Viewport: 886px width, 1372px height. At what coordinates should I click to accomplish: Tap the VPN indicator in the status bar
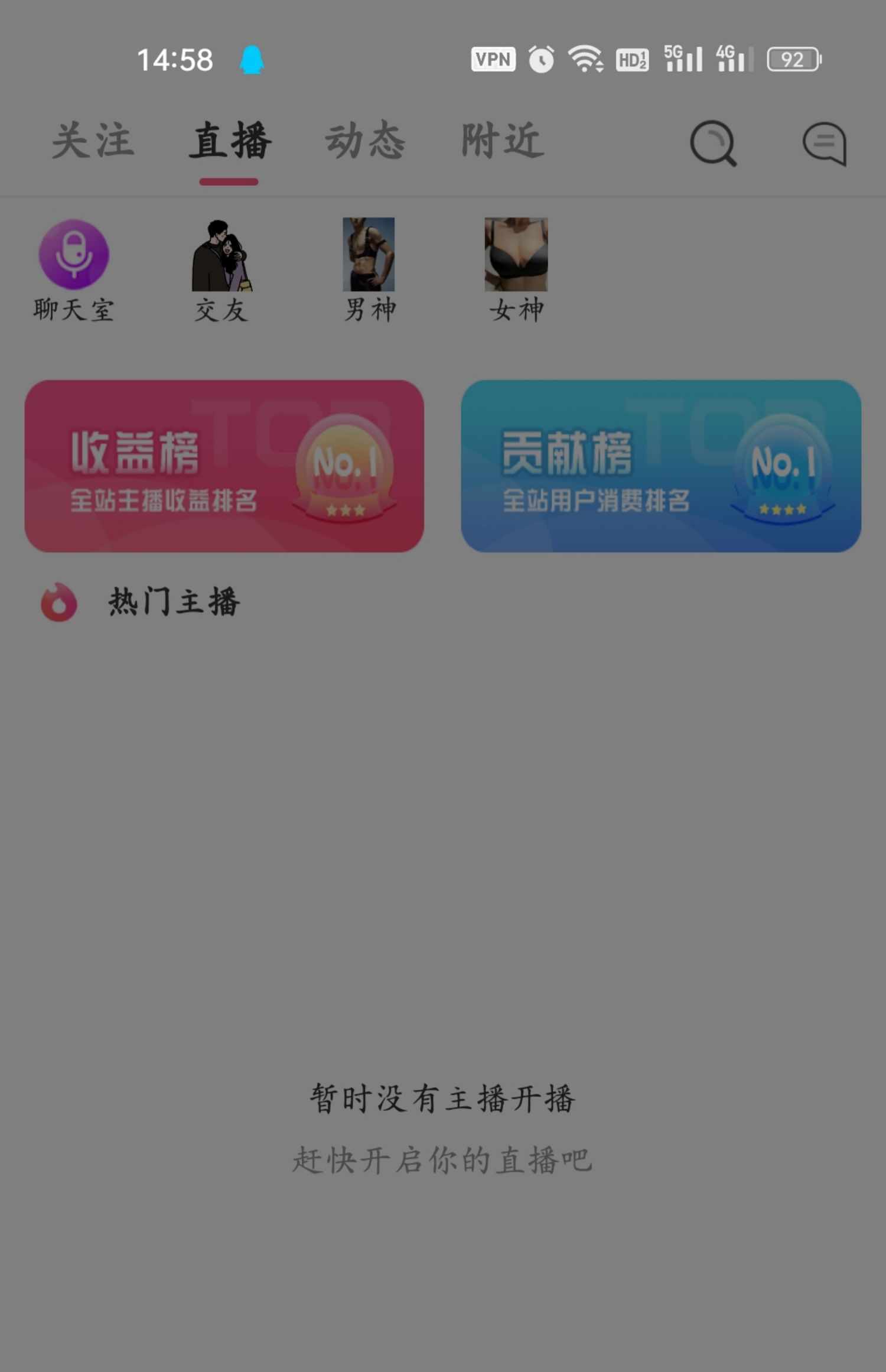click(x=494, y=59)
